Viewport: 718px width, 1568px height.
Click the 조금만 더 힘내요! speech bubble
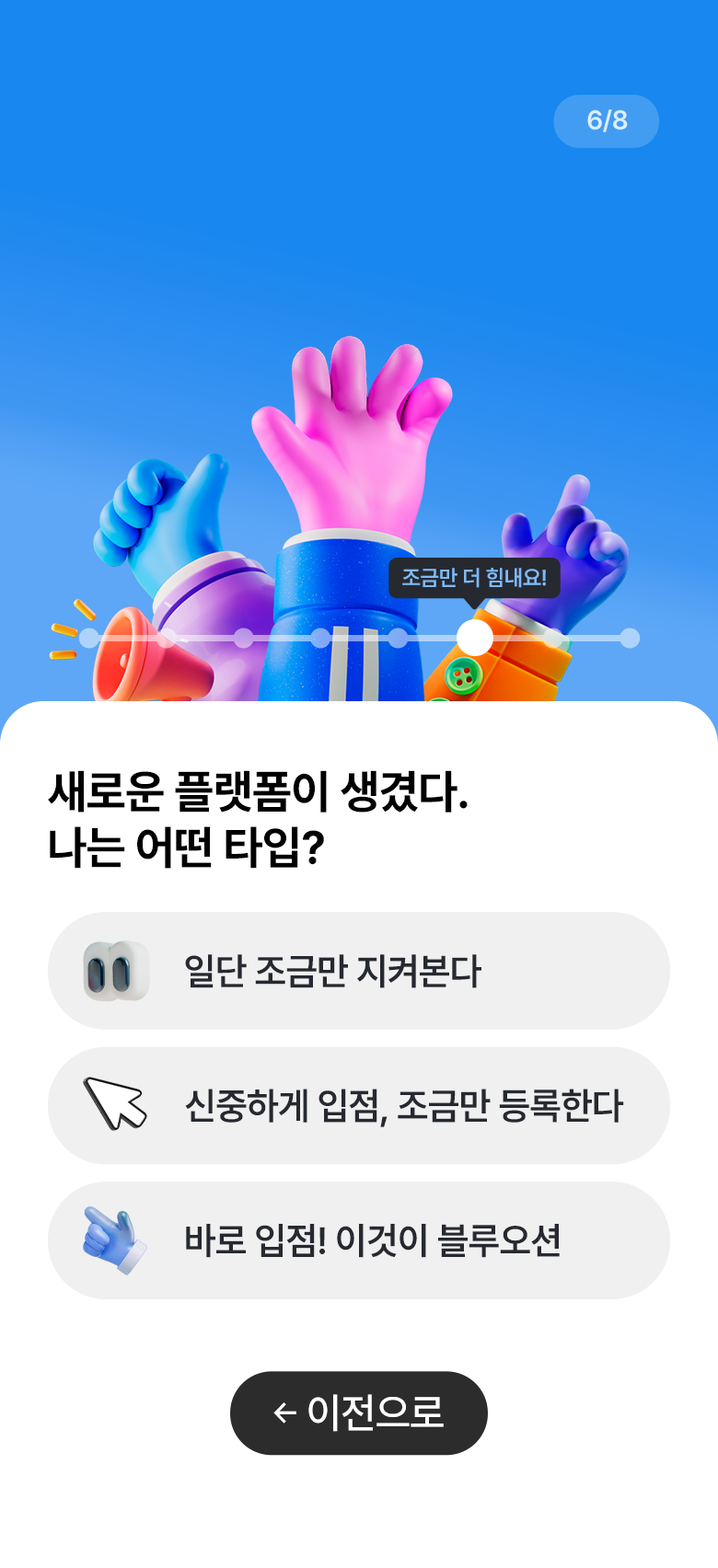click(x=475, y=579)
